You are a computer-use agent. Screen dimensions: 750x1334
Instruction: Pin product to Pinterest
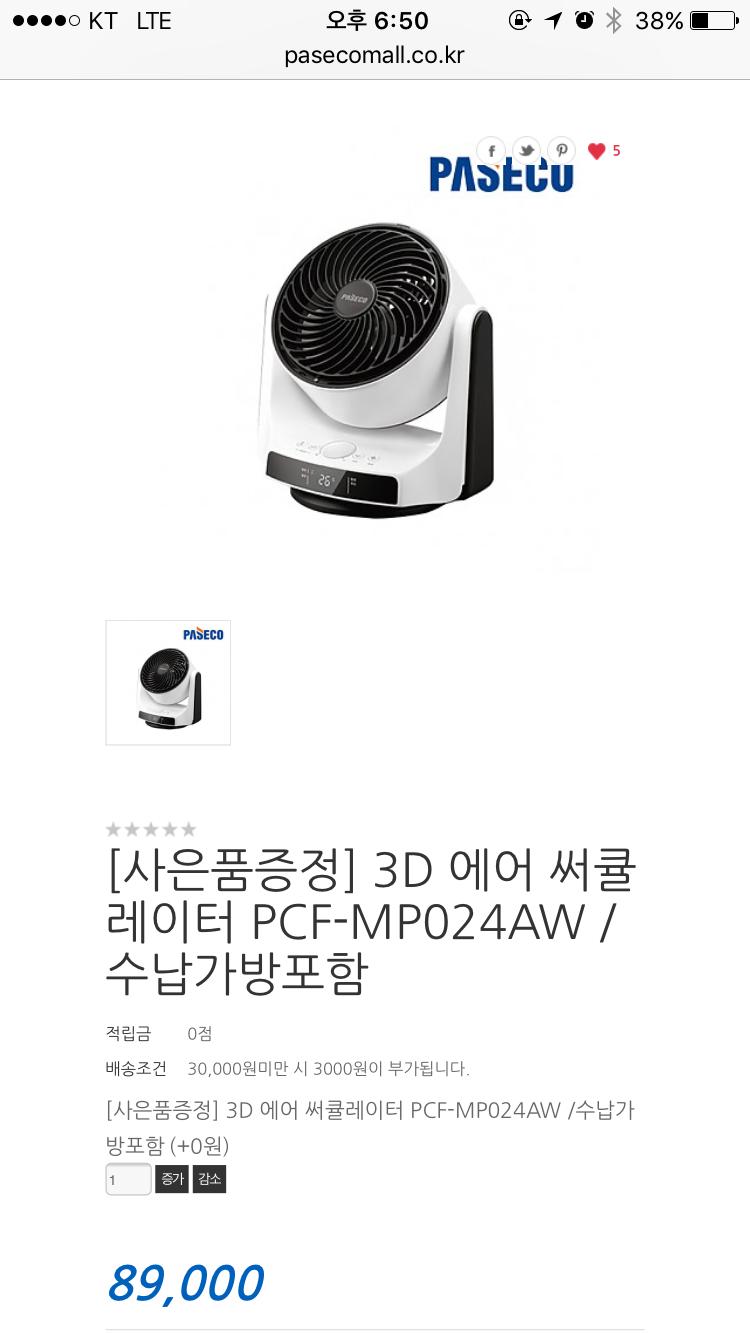click(x=561, y=151)
